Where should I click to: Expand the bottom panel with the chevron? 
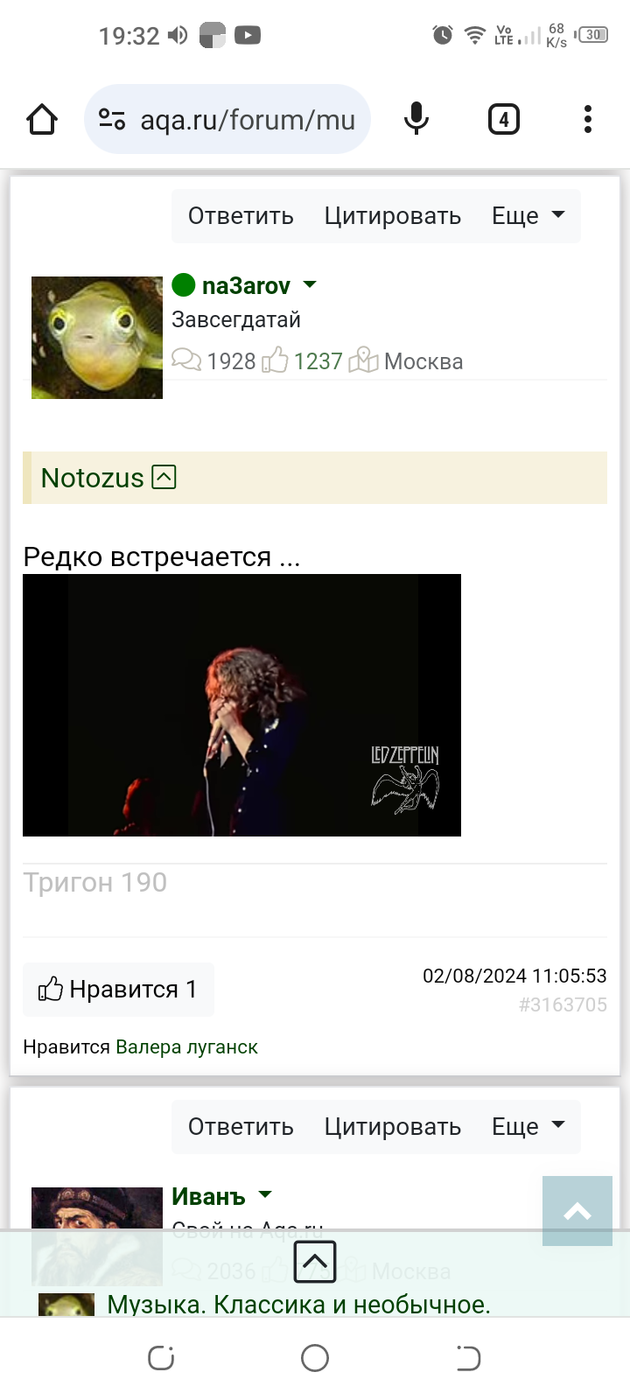[x=315, y=1262]
